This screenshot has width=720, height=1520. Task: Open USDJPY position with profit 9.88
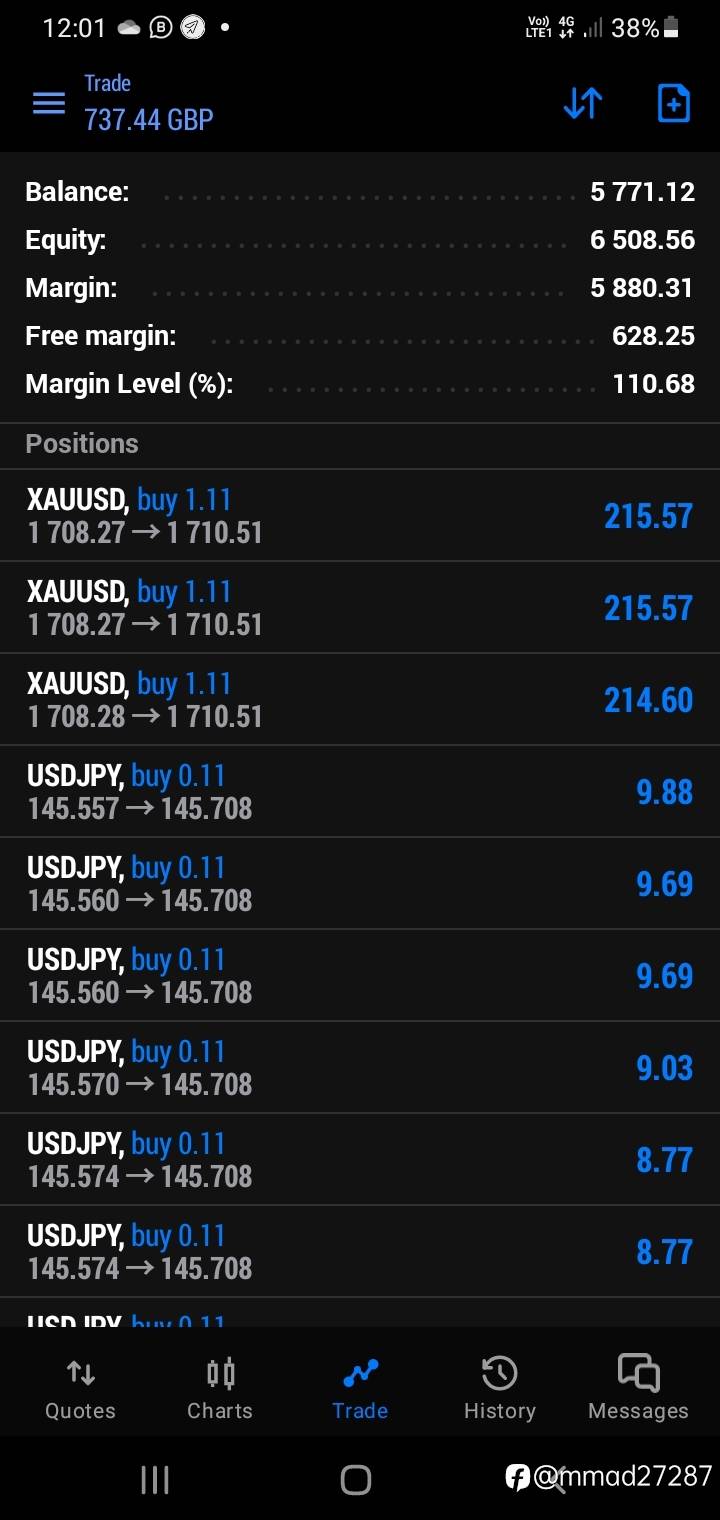(x=360, y=792)
